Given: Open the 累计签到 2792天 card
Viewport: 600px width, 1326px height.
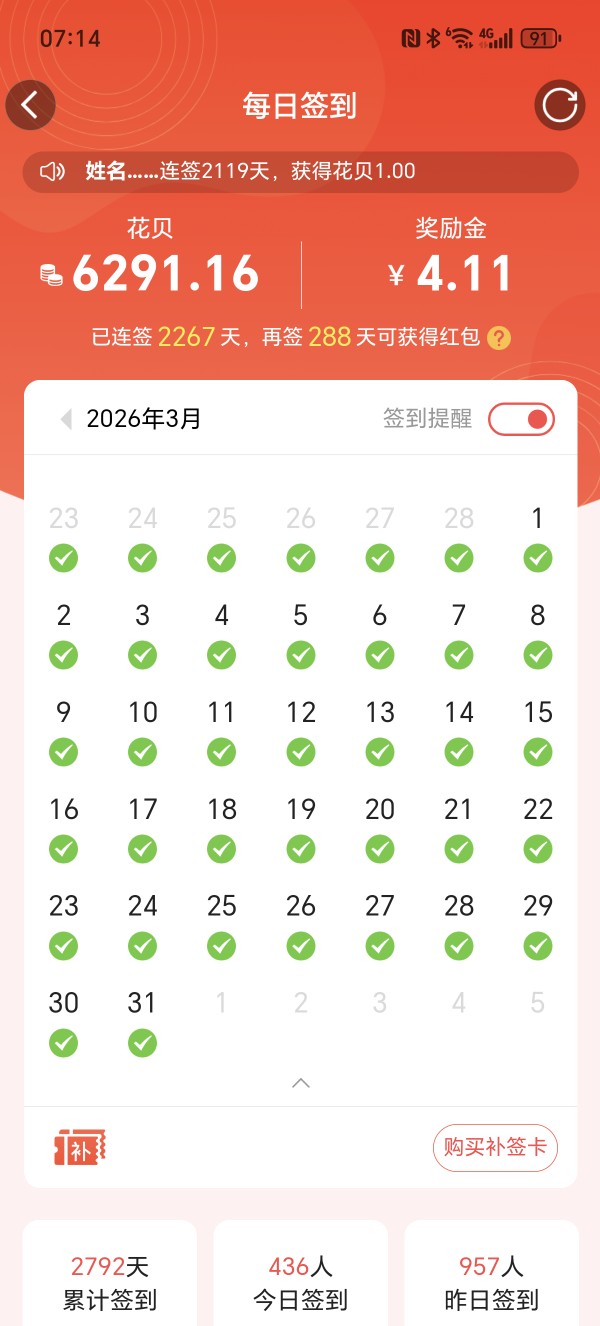Looking at the screenshot, I should tap(110, 1280).
